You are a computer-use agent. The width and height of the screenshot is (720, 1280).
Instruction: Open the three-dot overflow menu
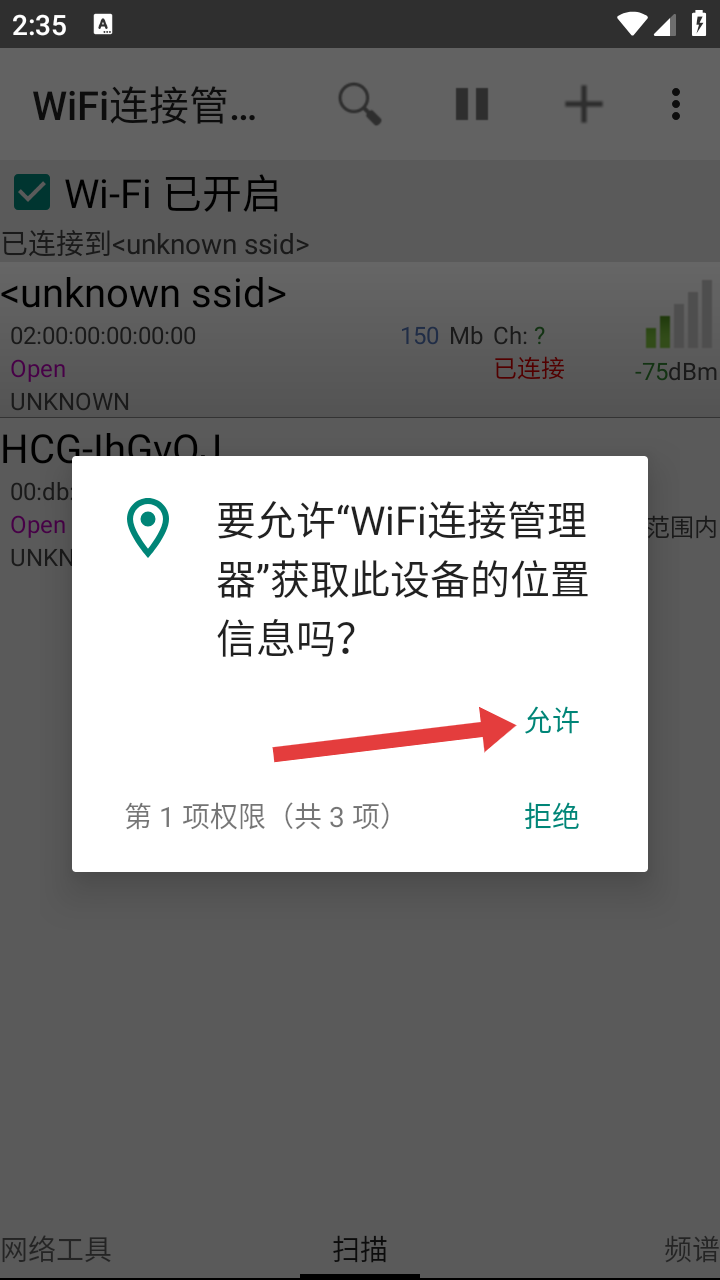(676, 104)
